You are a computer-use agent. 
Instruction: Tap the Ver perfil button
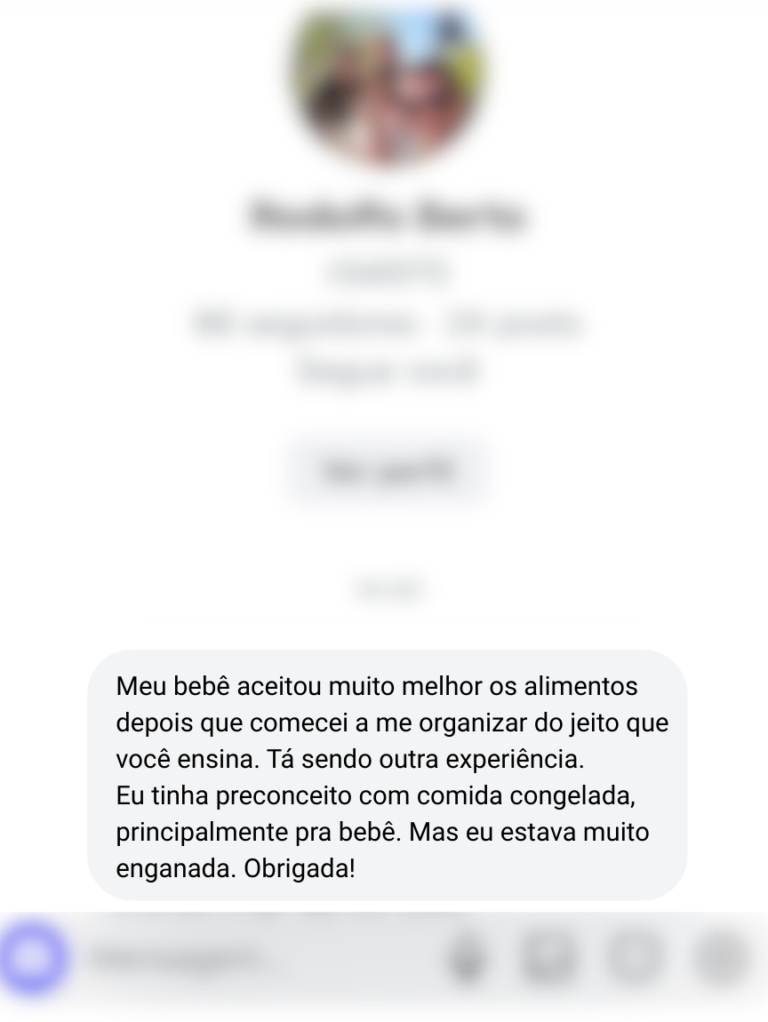pyautogui.click(x=387, y=470)
